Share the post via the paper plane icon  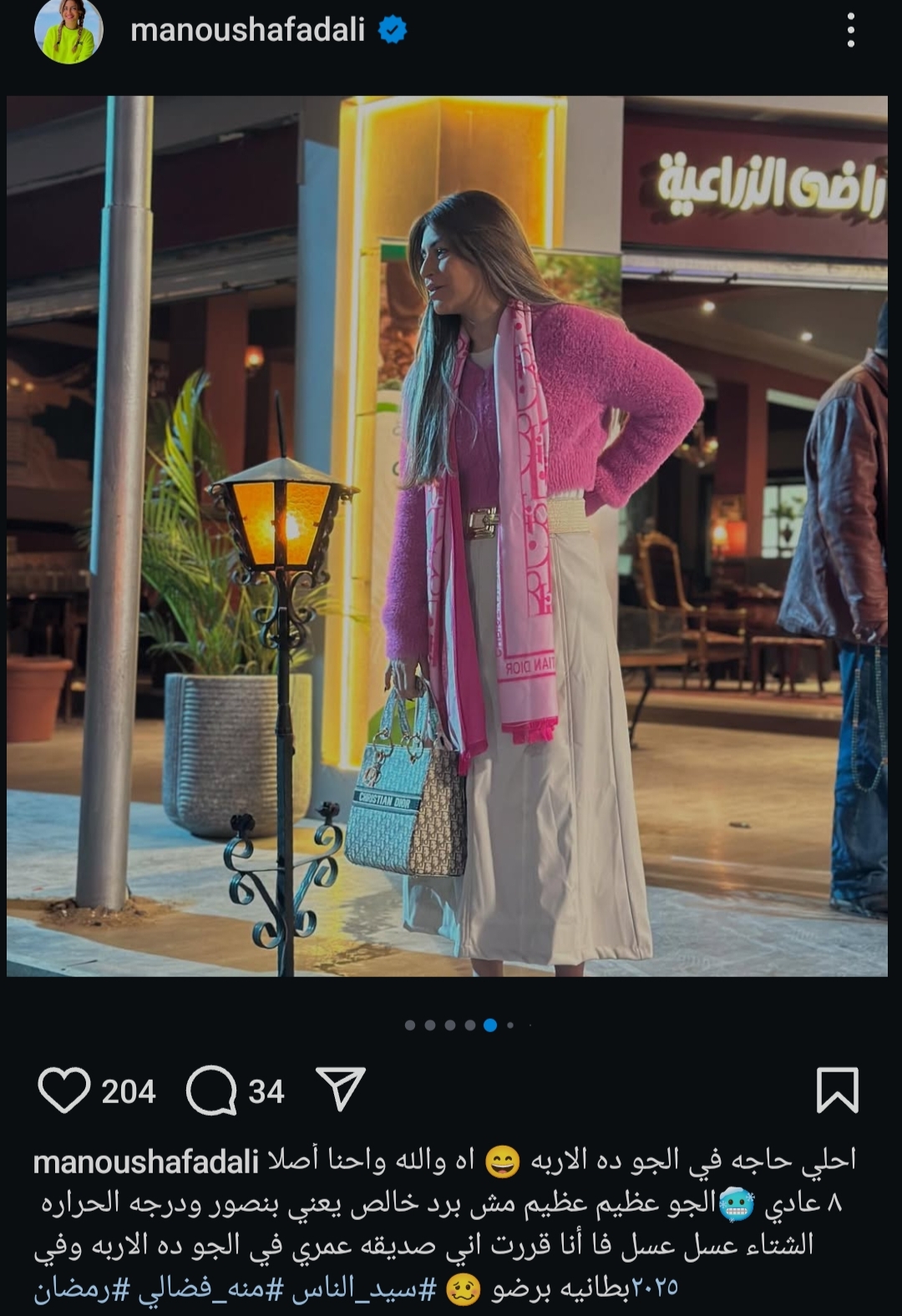(341, 1089)
